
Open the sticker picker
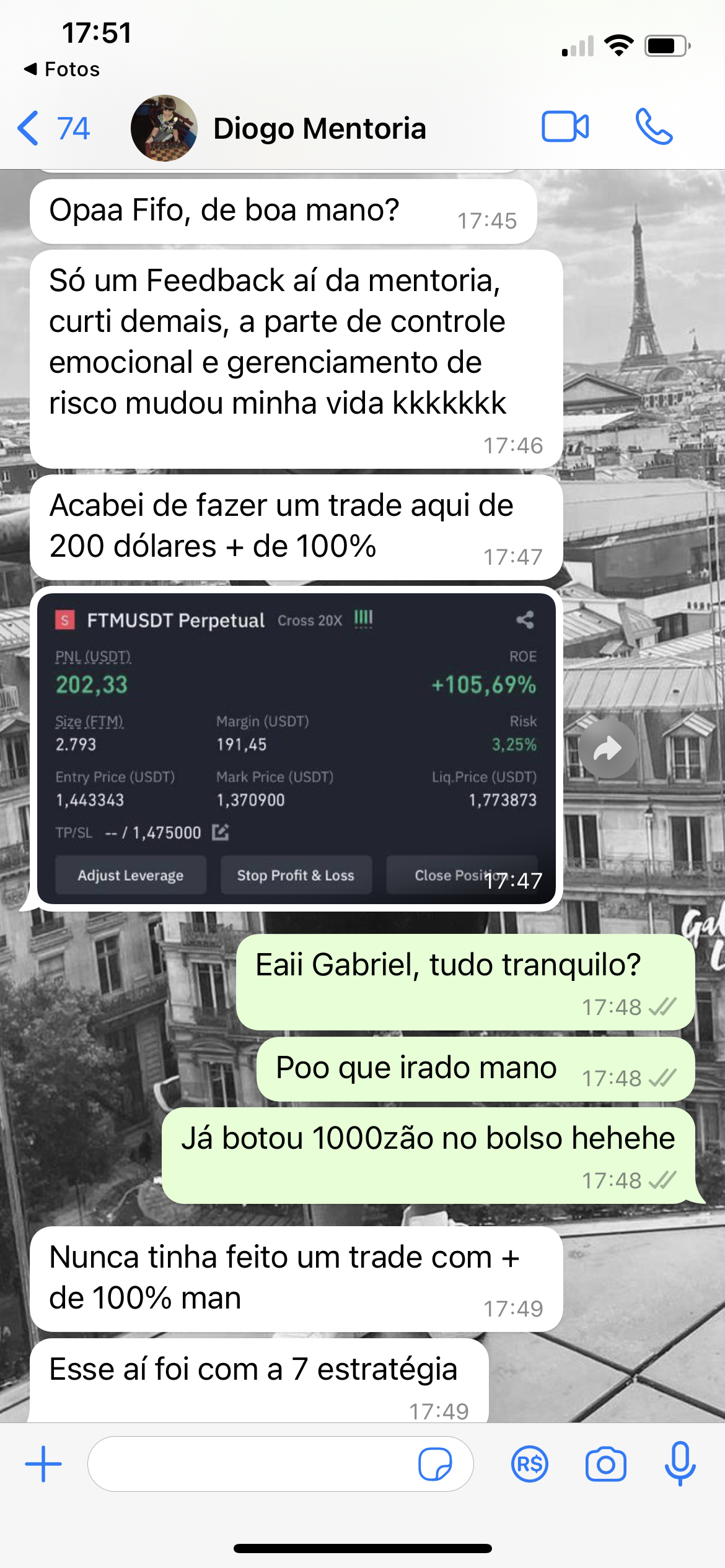click(435, 1464)
